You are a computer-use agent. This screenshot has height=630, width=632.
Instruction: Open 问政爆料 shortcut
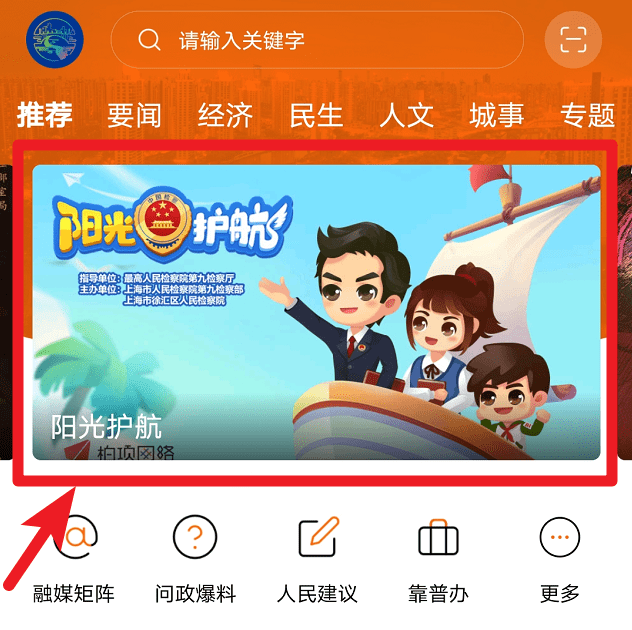[x=195, y=558]
